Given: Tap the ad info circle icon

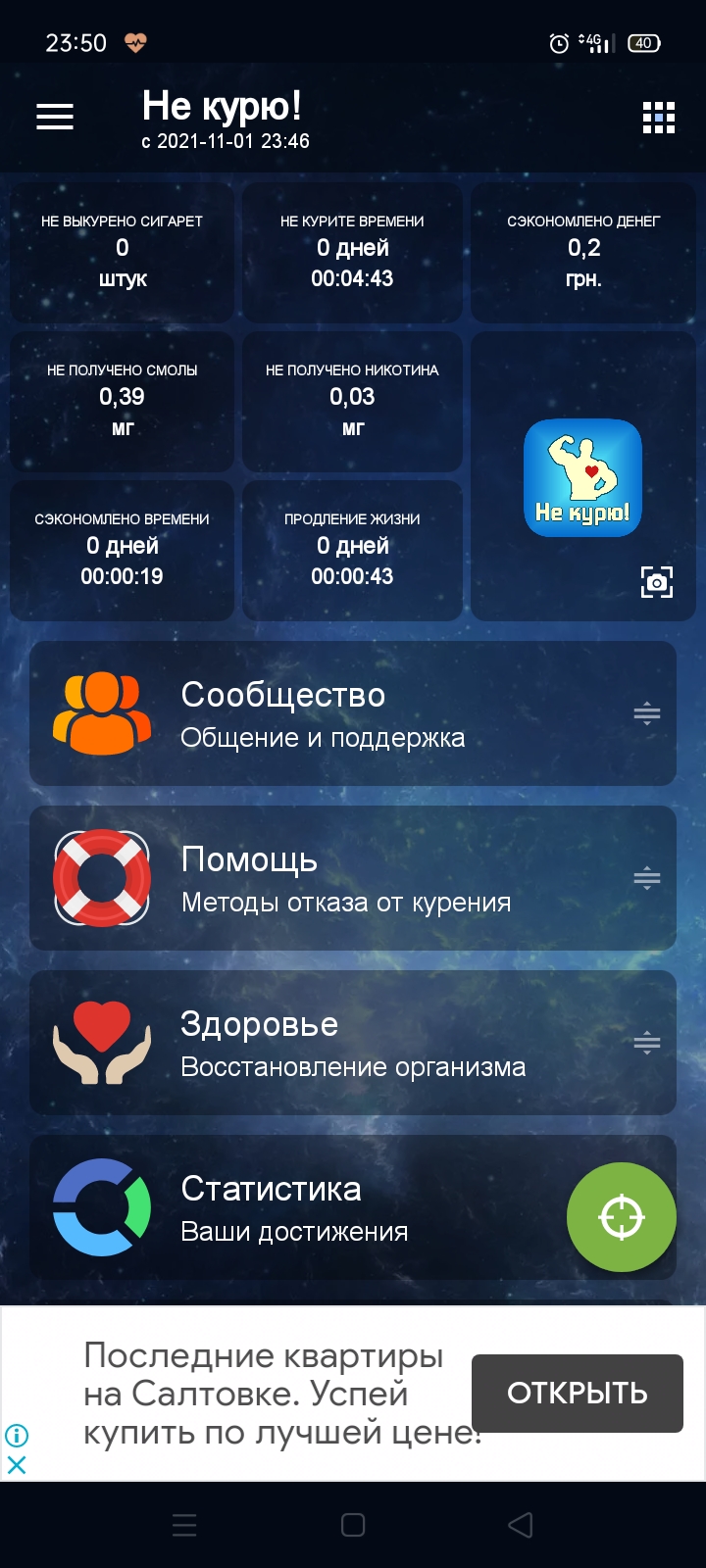Looking at the screenshot, I should (17, 1435).
